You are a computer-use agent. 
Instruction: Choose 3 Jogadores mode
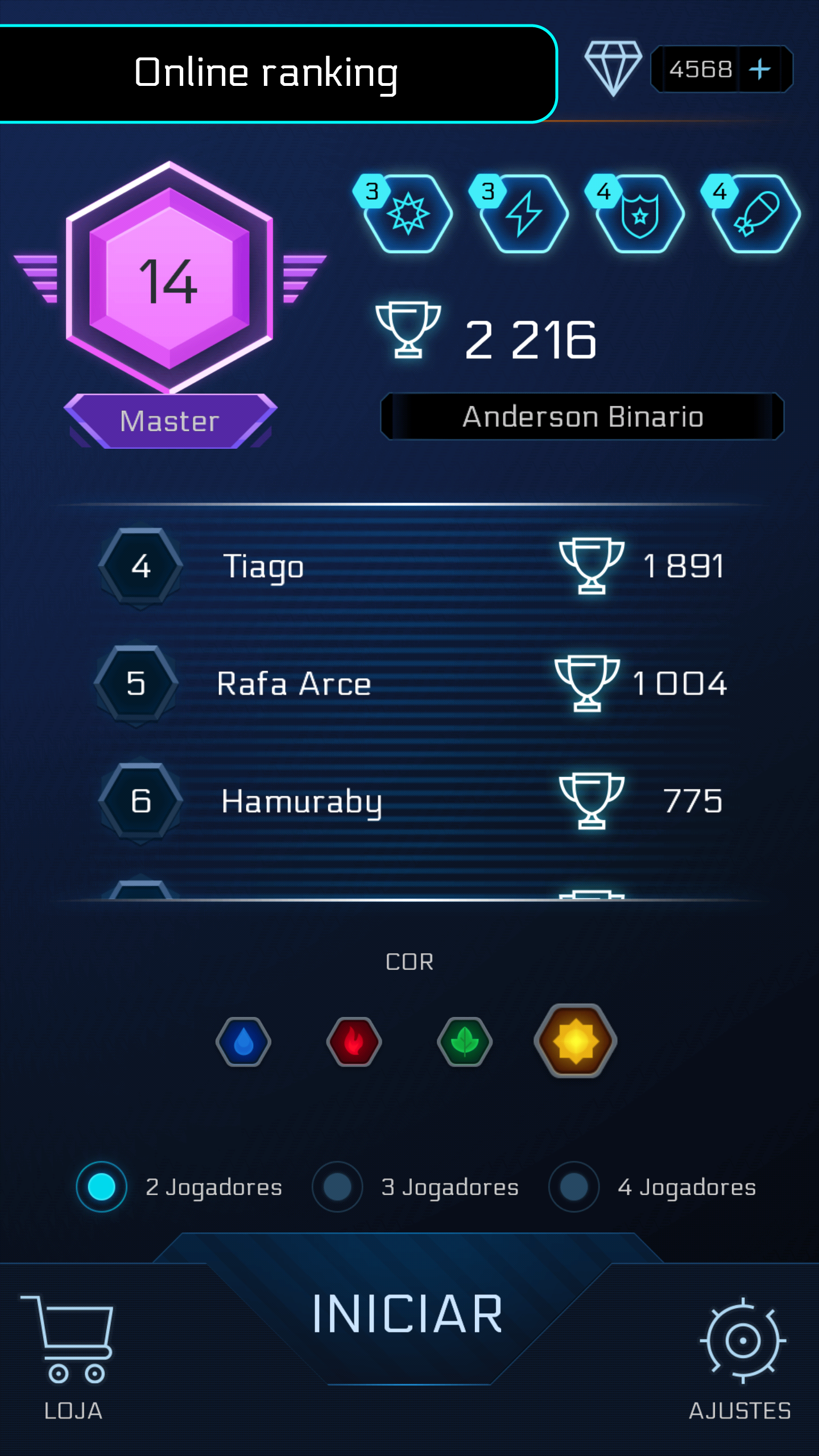pos(337,1187)
